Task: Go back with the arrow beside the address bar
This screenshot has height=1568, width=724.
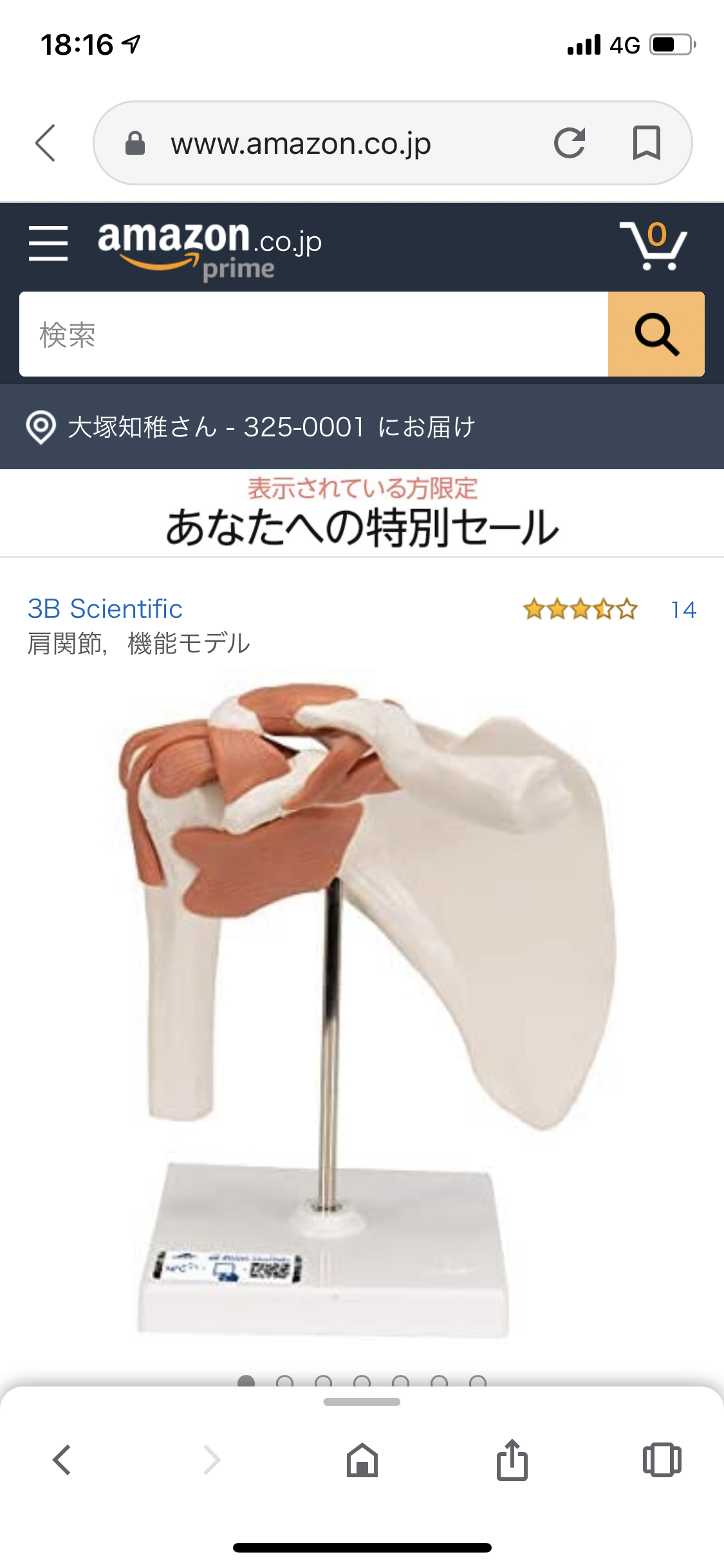Action: click(x=46, y=143)
